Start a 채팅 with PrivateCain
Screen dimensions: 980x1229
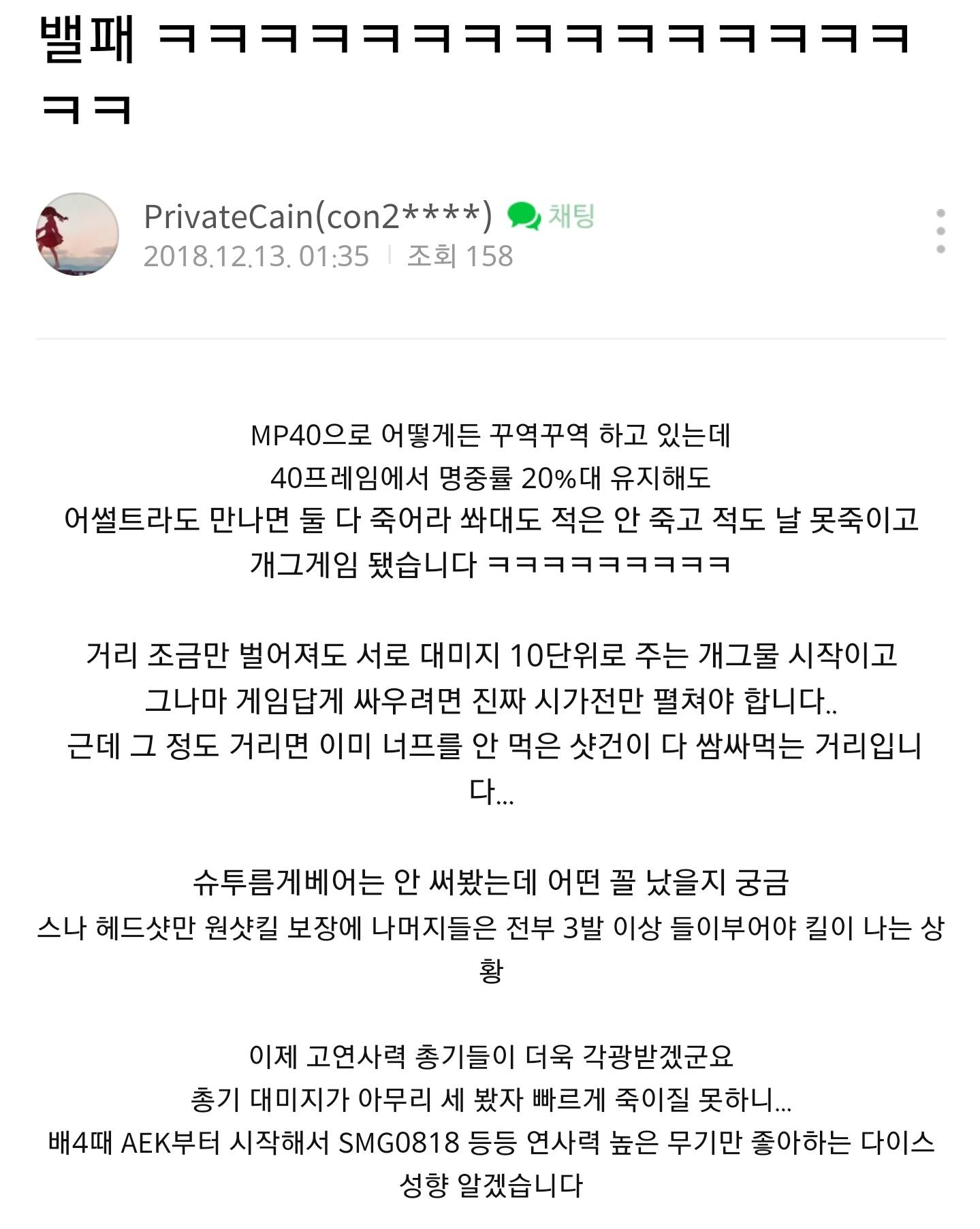[x=552, y=217]
